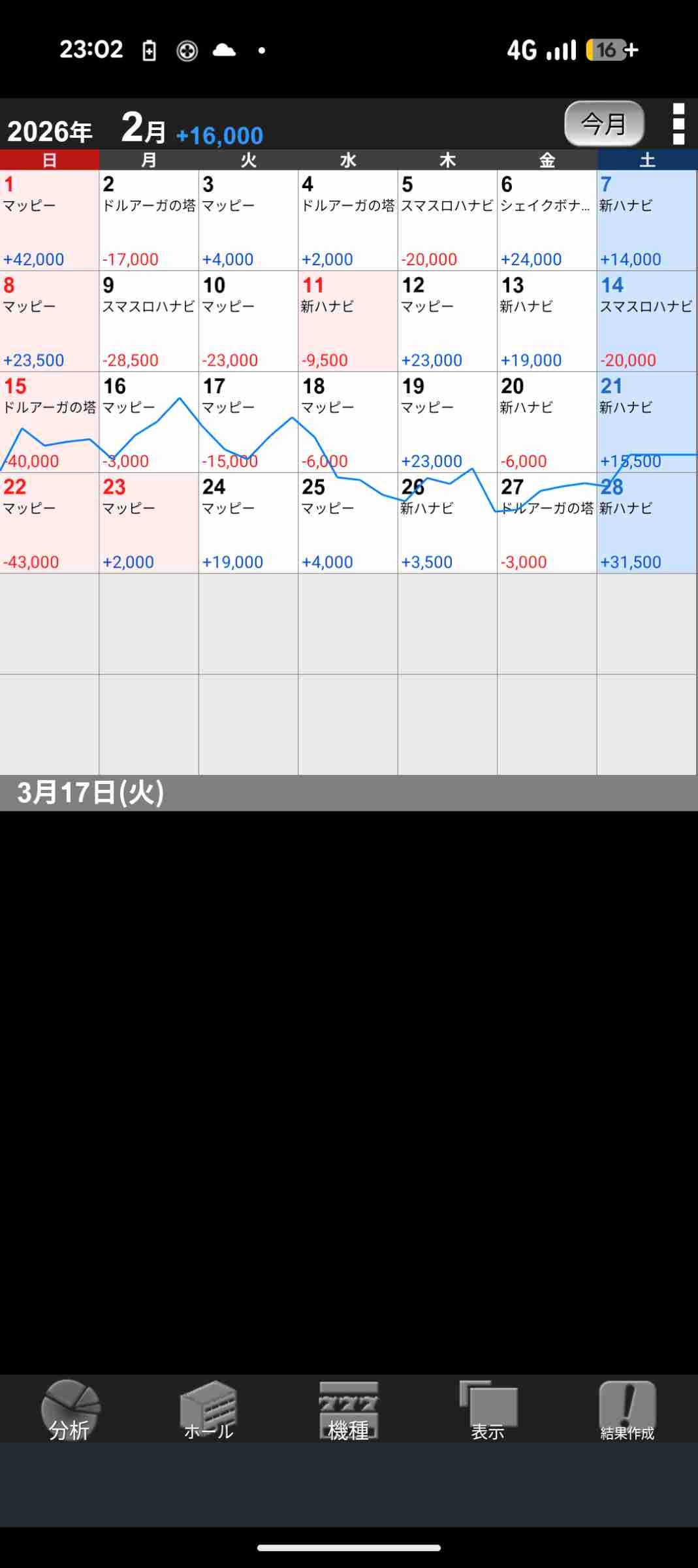Open February 14 entry showing -20,000

click(646, 321)
